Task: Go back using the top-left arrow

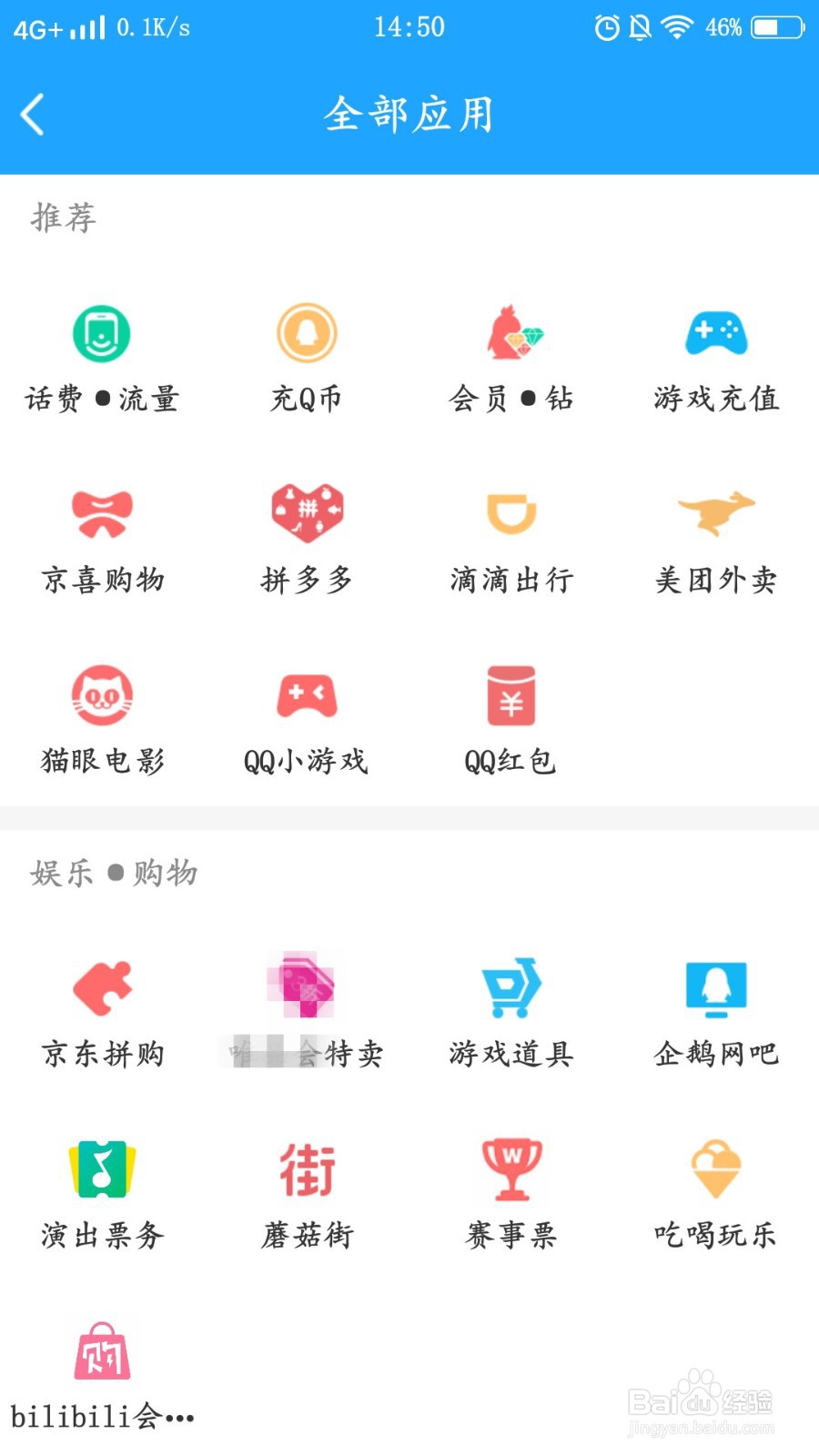Action: pyautogui.click(x=33, y=115)
